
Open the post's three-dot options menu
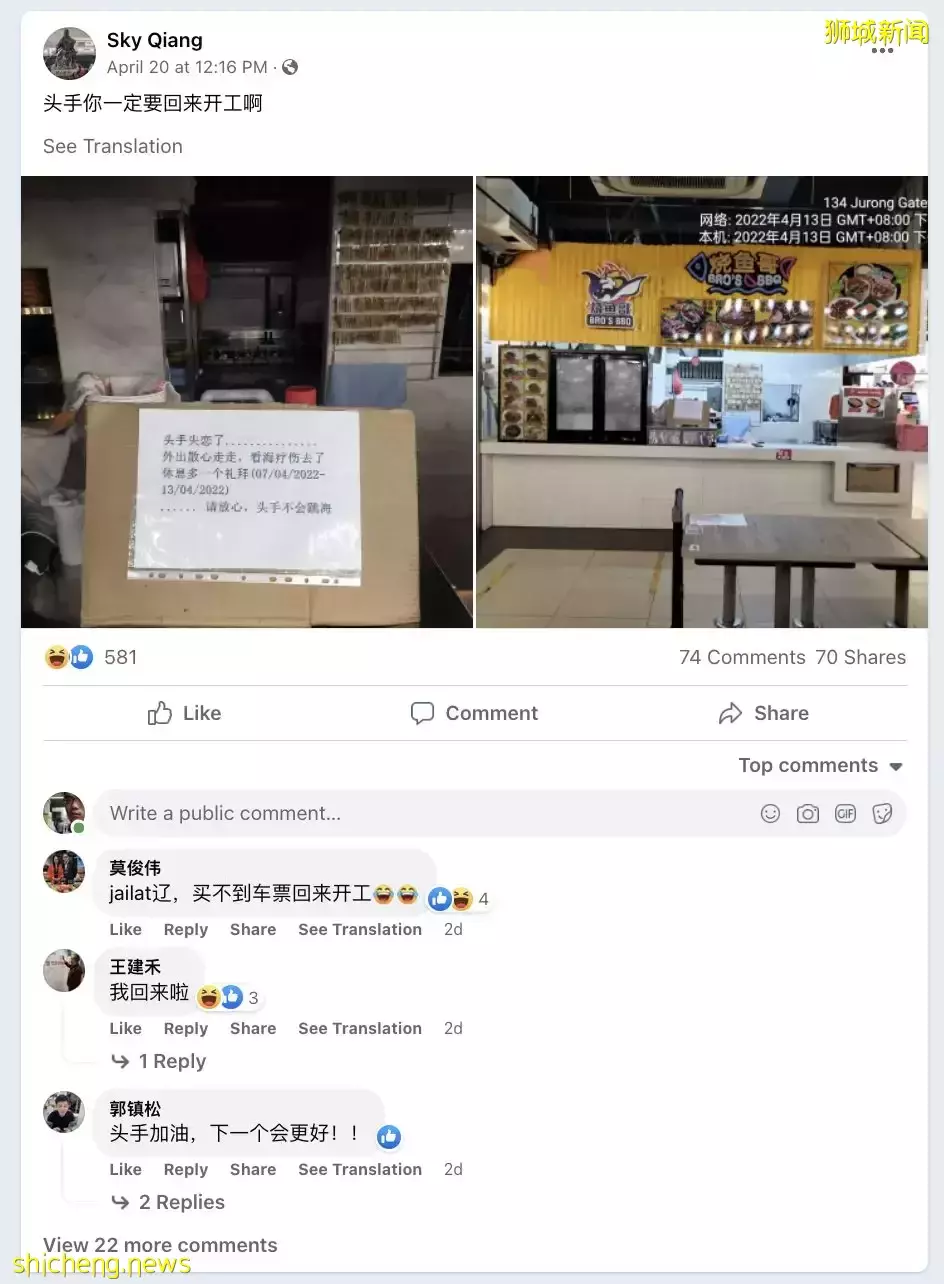881,51
